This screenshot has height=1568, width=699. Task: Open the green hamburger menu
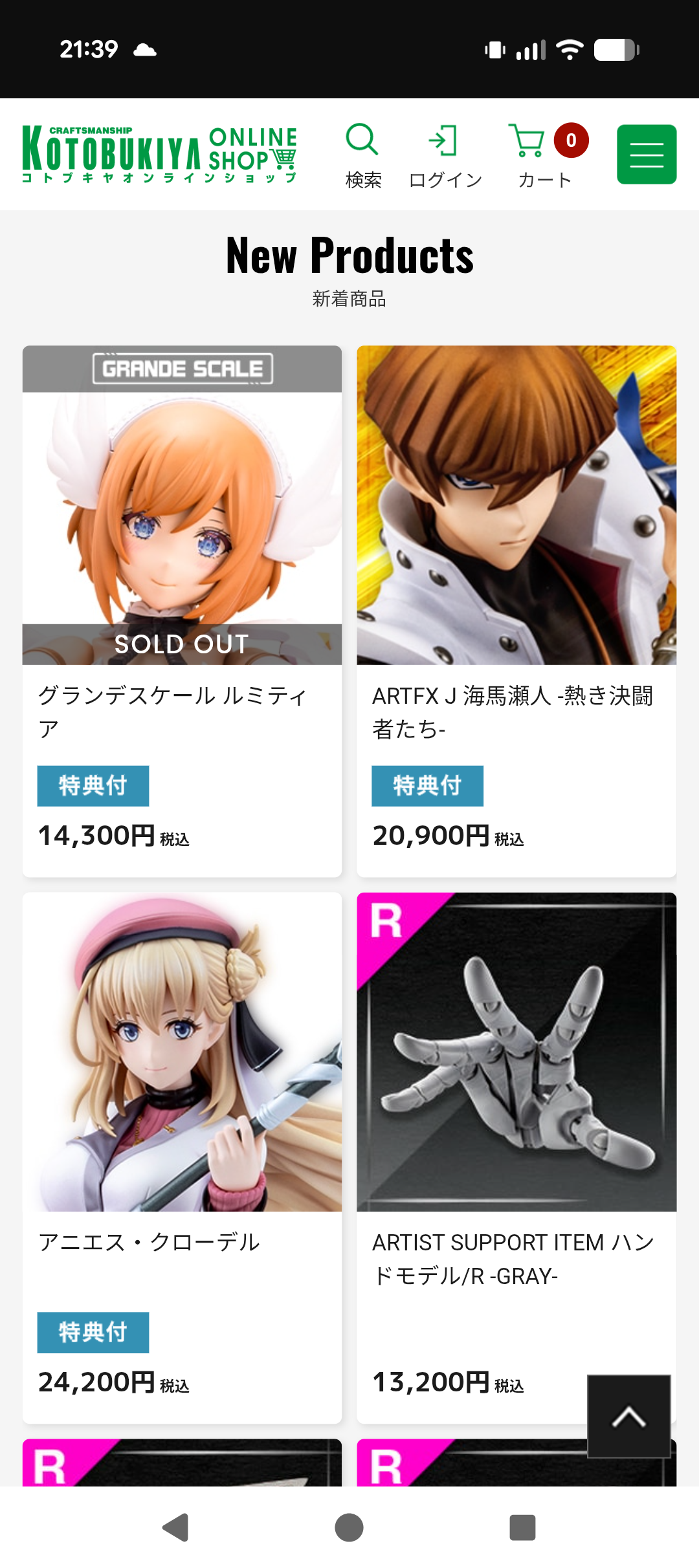[x=646, y=155]
